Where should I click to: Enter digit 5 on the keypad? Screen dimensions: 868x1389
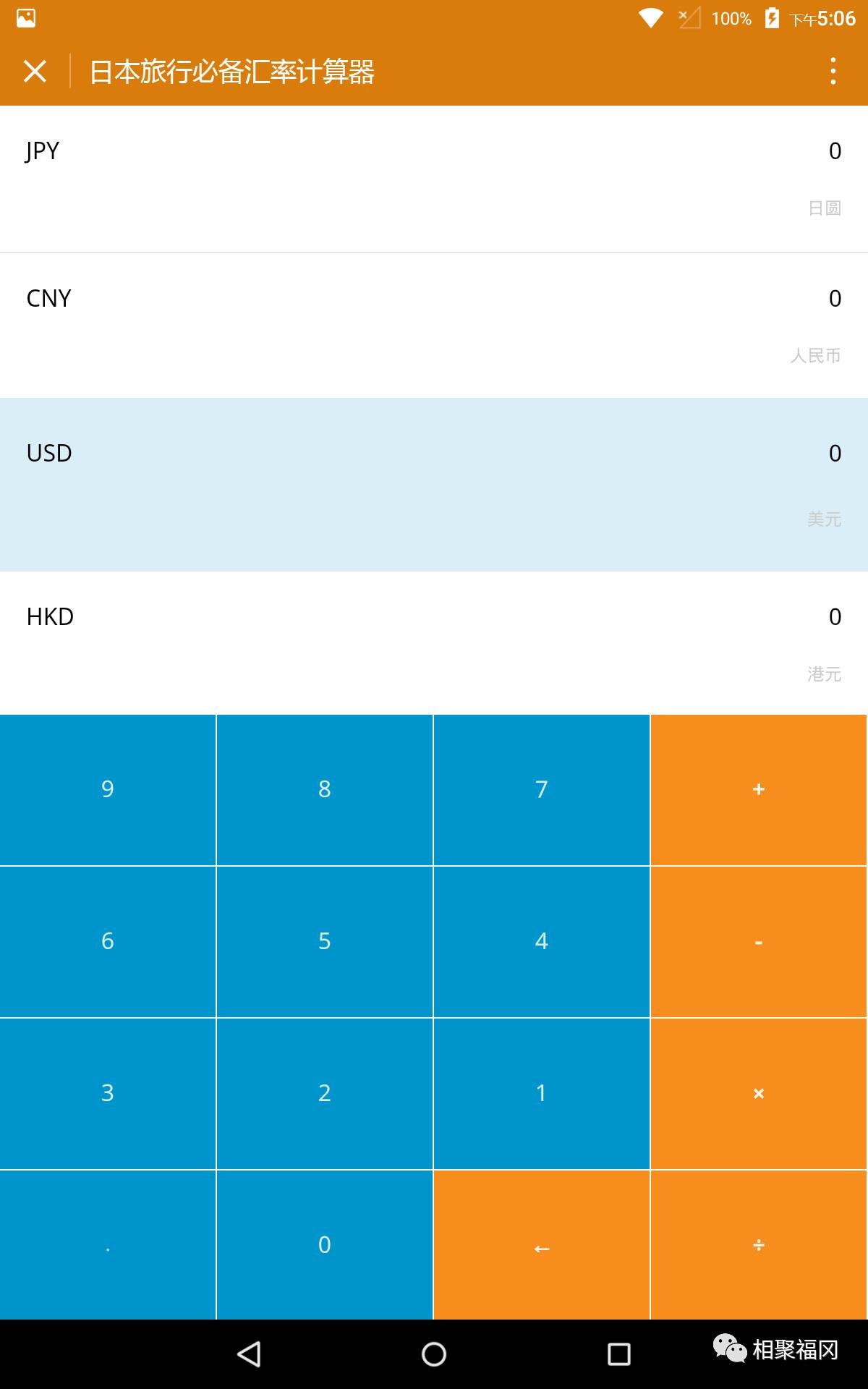pyautogui.click(x=325, y=941)
